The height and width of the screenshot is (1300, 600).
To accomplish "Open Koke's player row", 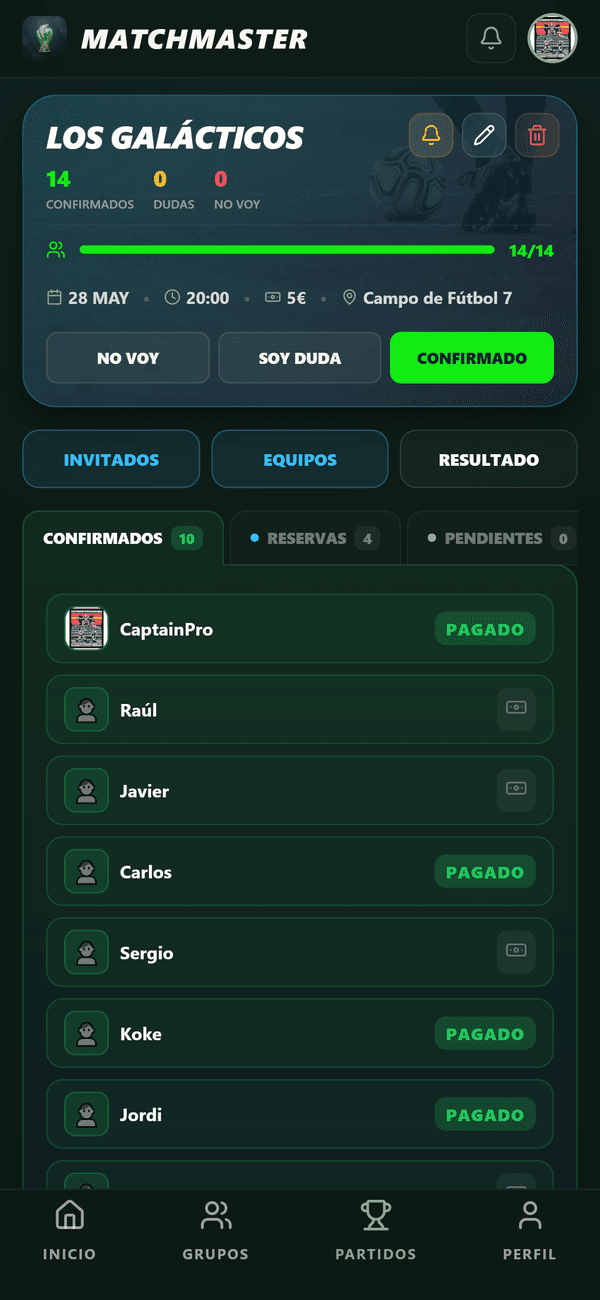I will 300,1033.
